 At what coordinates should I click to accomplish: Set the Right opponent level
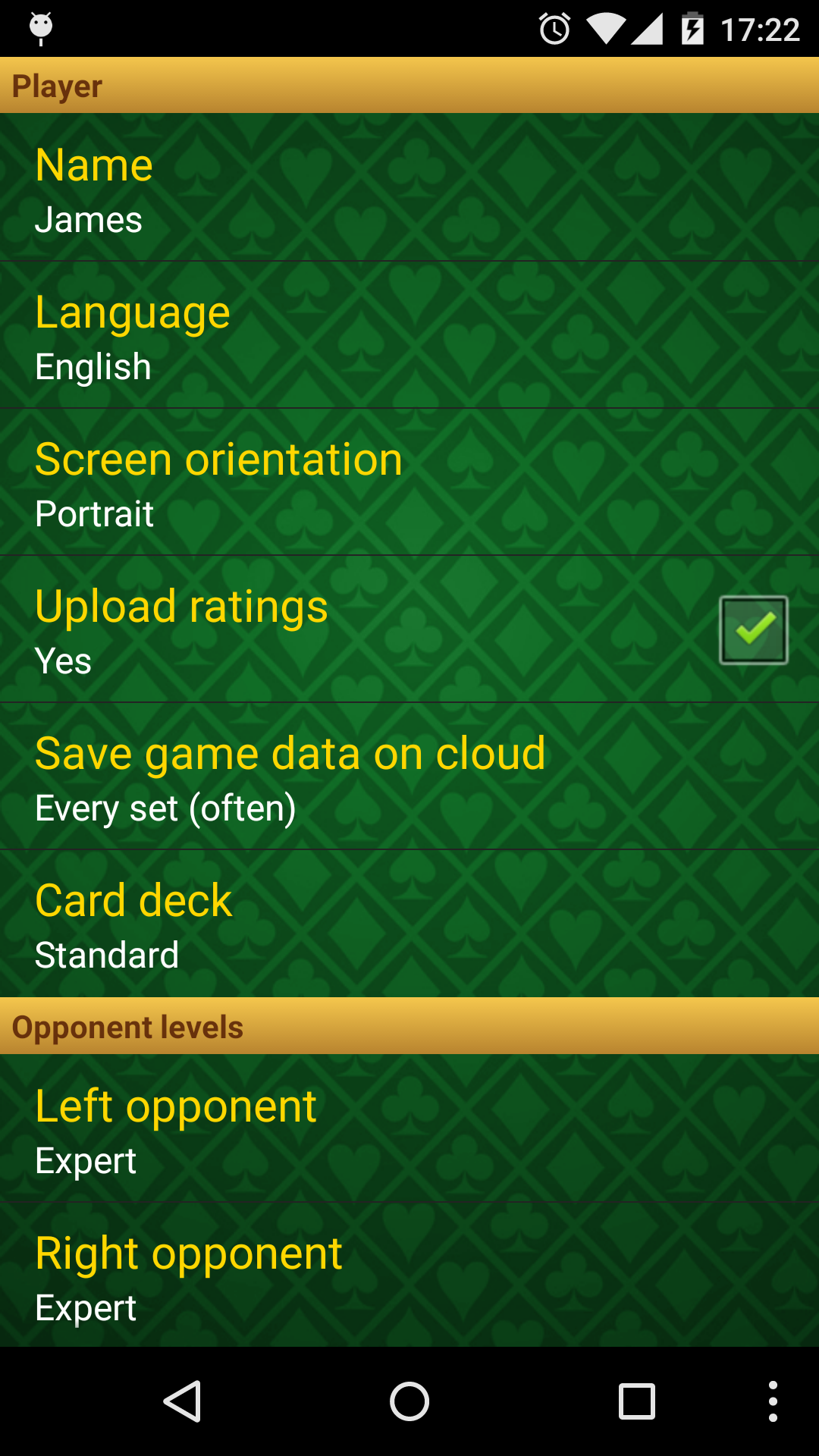click(409, 1276)
